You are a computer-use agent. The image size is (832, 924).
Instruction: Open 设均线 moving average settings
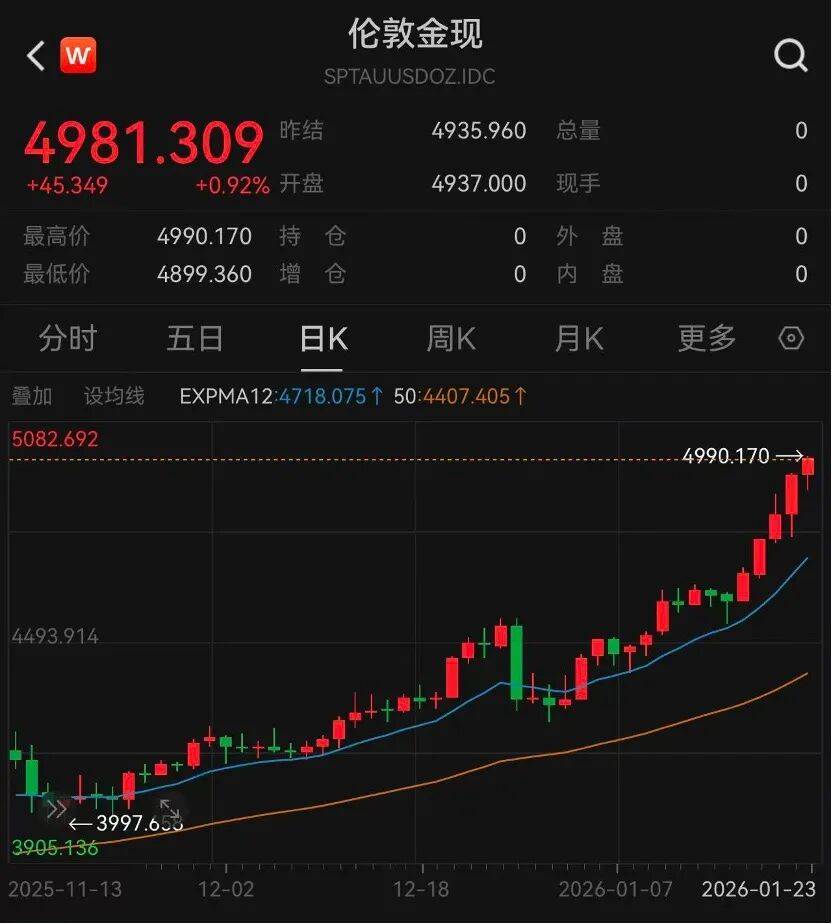pos(114,396)
